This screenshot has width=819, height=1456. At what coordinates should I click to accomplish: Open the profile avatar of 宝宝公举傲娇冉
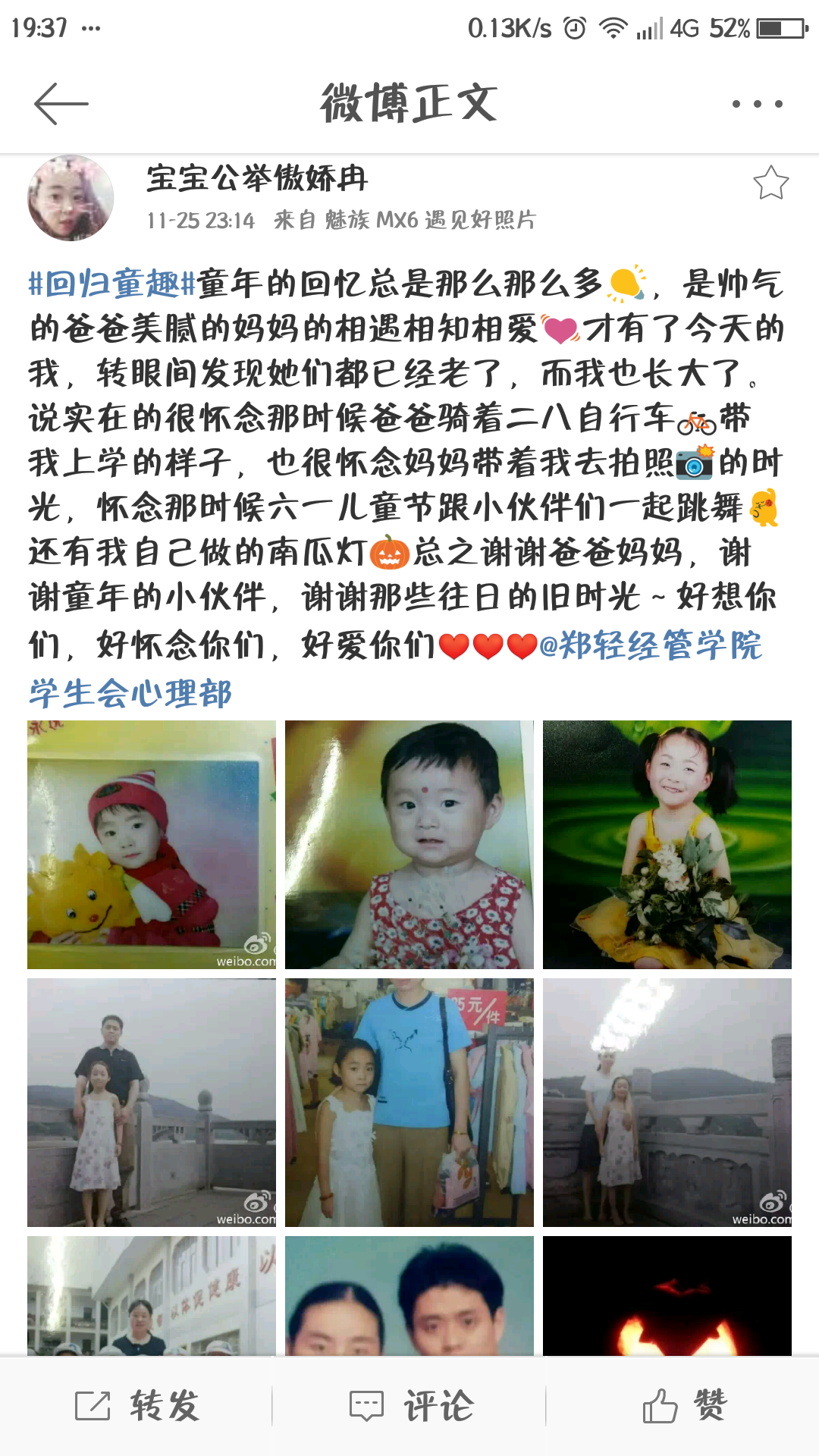click(71, 198)
